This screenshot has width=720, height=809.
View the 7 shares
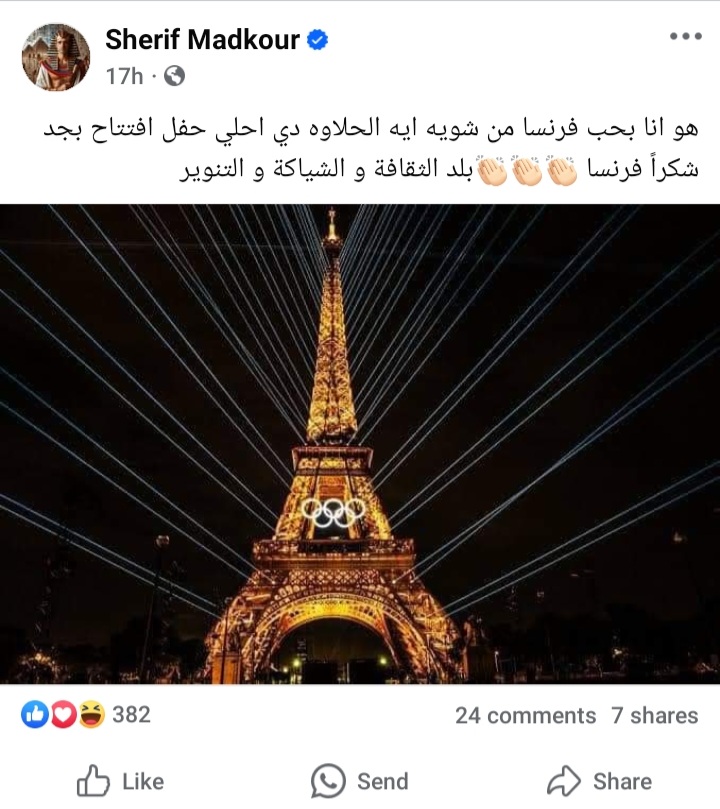coord(654,715)
